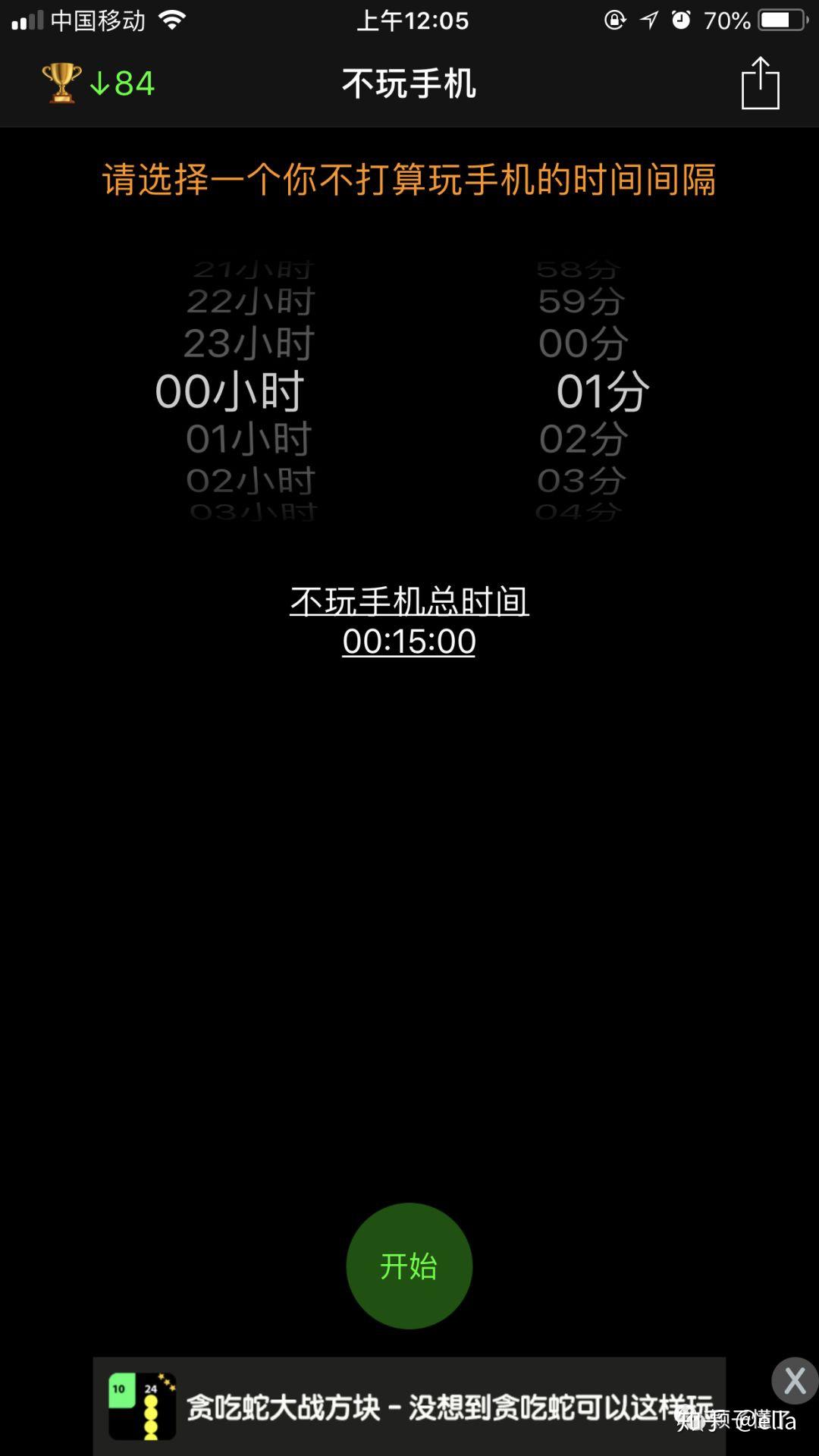Dismiss the ad banner with X
819x1456 pixels.
point(794,1381)
